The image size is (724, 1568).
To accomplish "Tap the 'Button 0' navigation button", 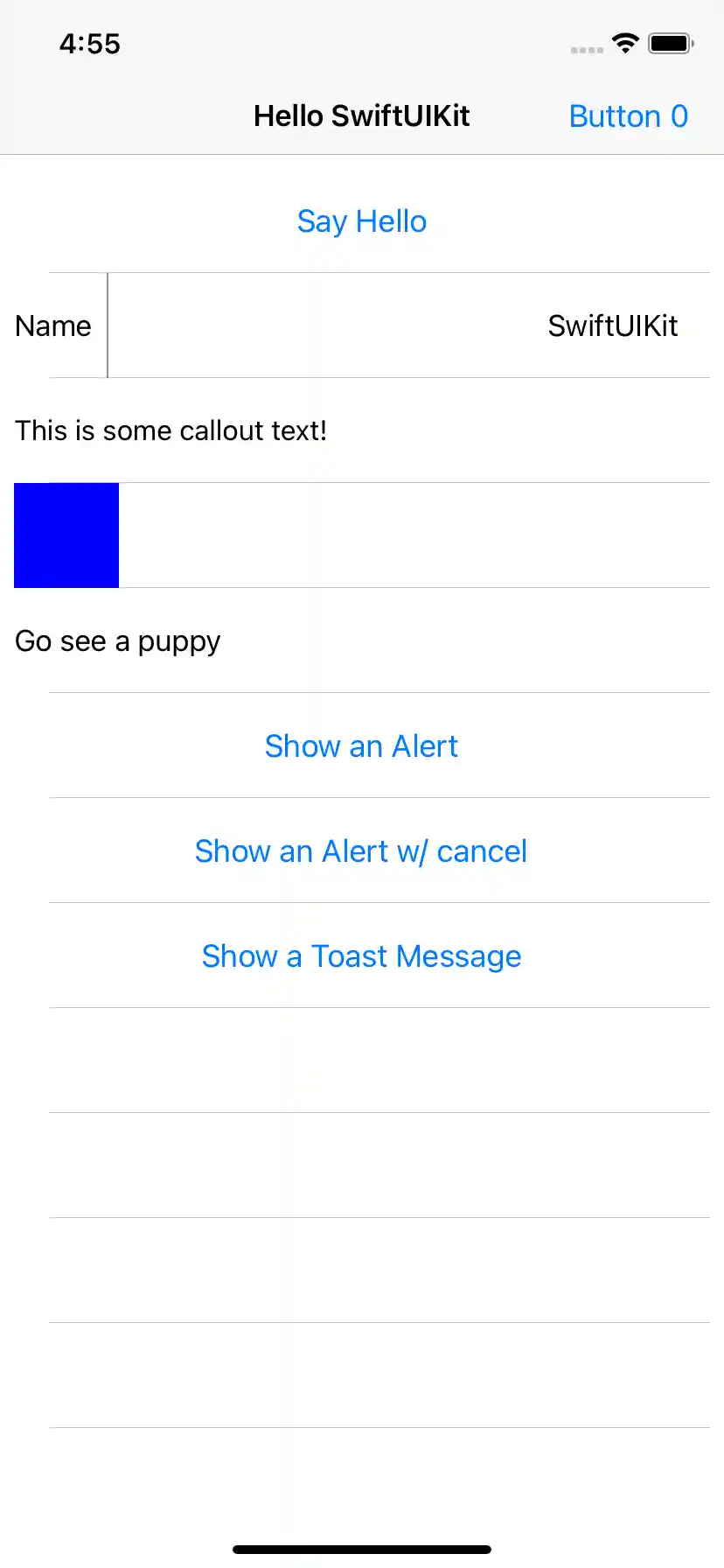I will click(629, 115).
